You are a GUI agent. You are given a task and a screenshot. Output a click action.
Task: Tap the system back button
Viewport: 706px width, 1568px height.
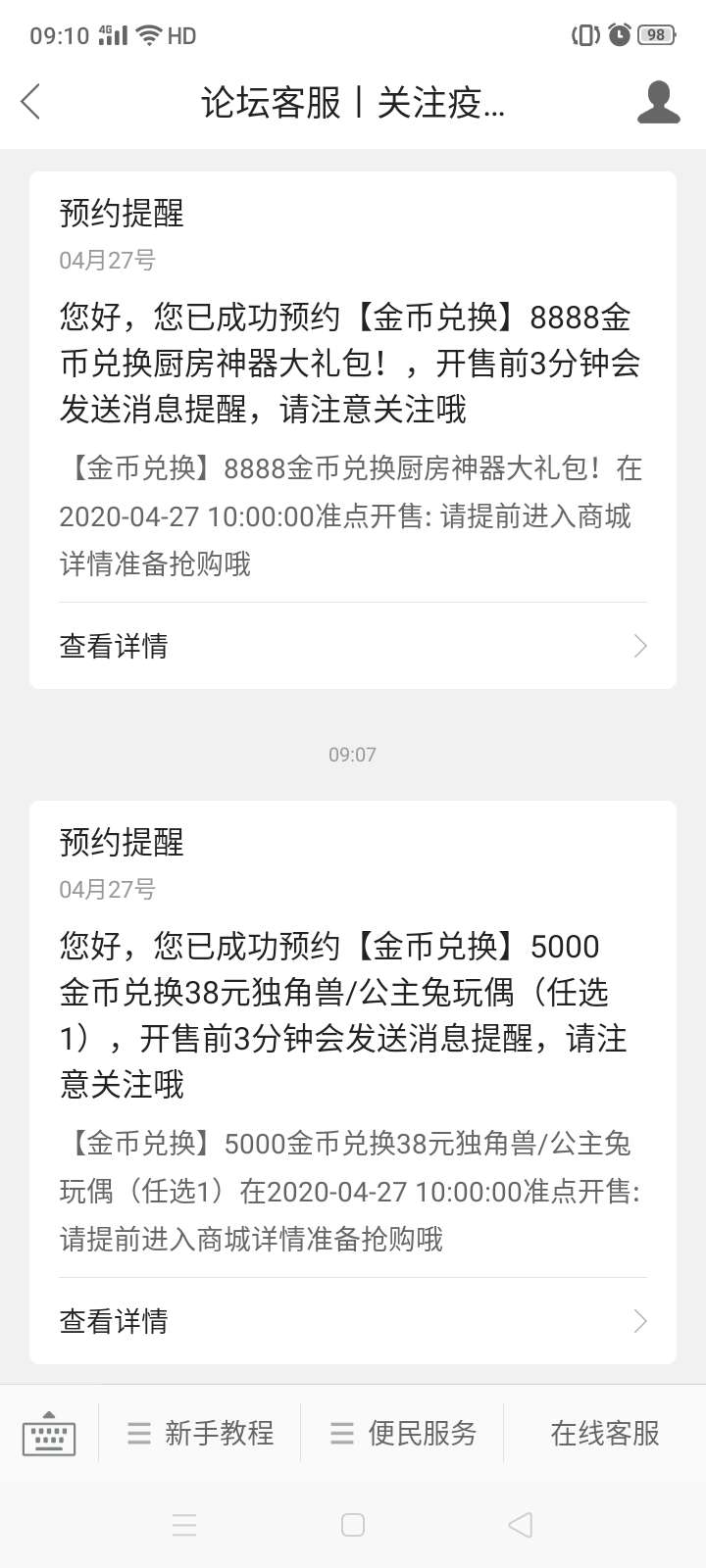tap(521, 1525)
